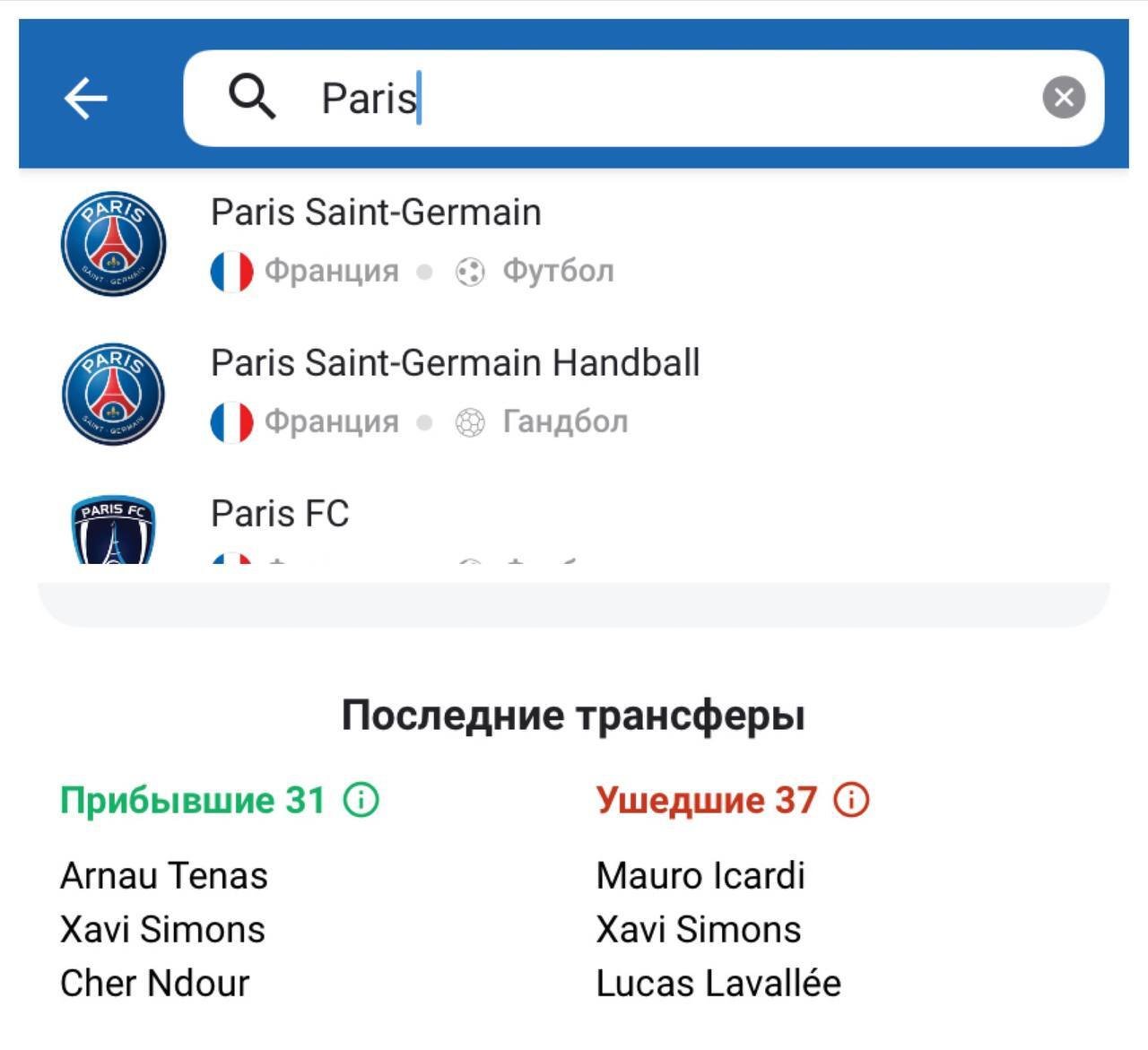Show info next to Прибывшие 31
This screenshot has width=1148, height=1050.
[x=361, y=800]
